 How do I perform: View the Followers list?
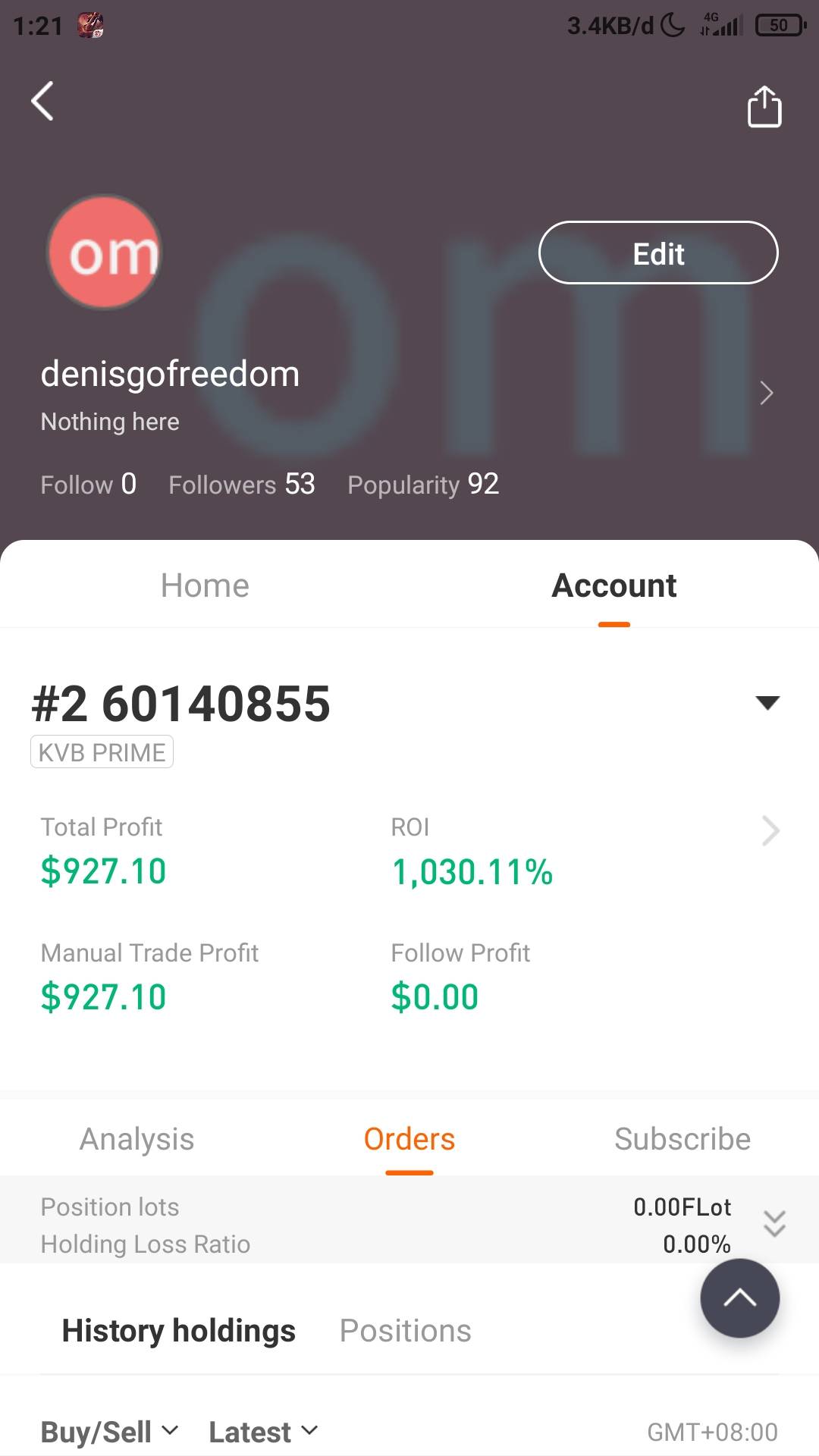point(241,485)
